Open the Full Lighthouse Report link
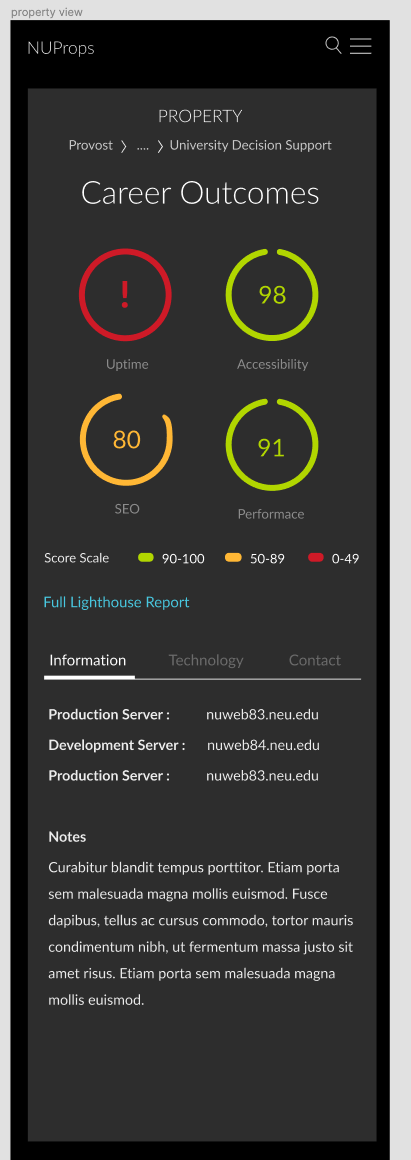Screen dimensions: 411x1160 tap(116, 602)
